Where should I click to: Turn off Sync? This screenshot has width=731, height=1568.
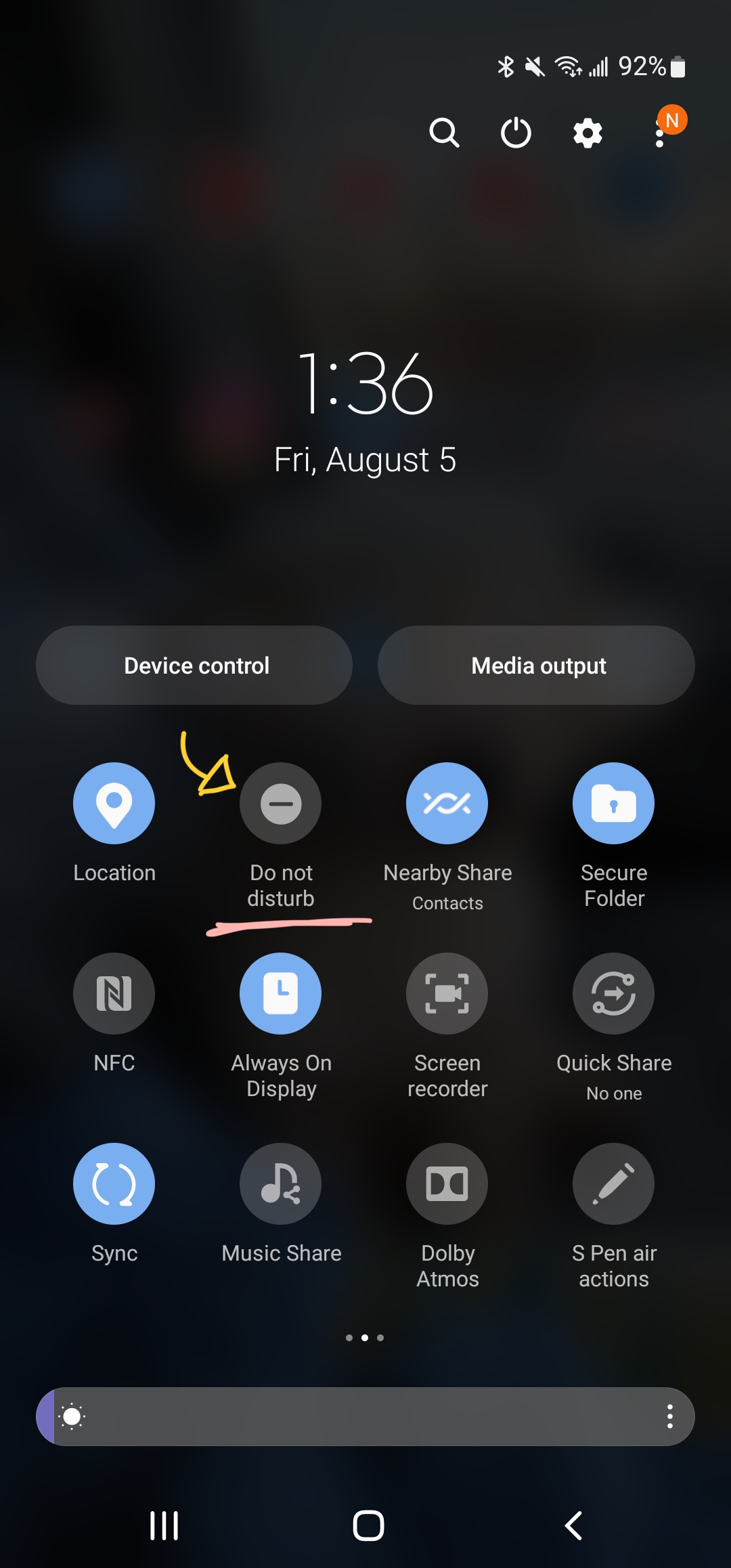(x=114, y=1183)
